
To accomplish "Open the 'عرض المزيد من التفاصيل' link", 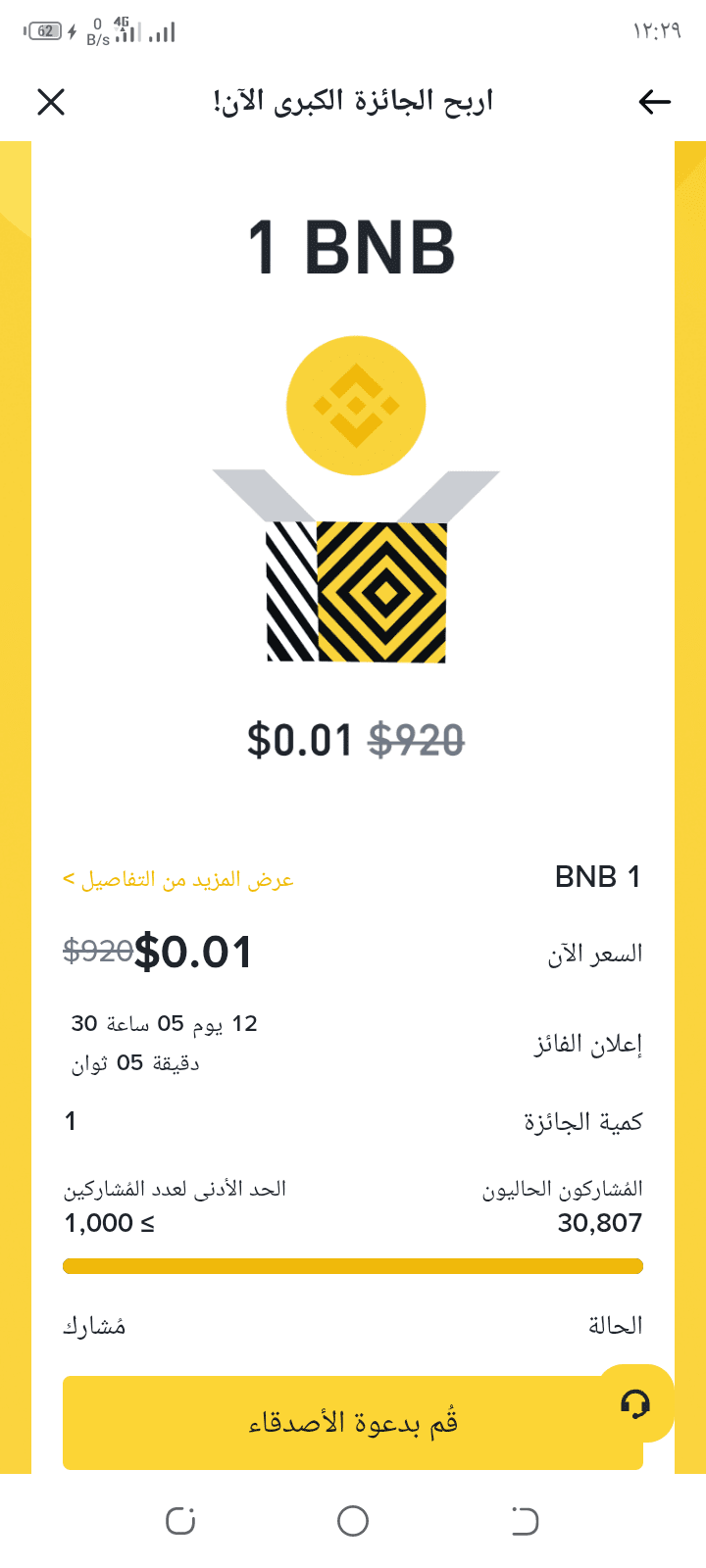I will (x=178, y=879).
